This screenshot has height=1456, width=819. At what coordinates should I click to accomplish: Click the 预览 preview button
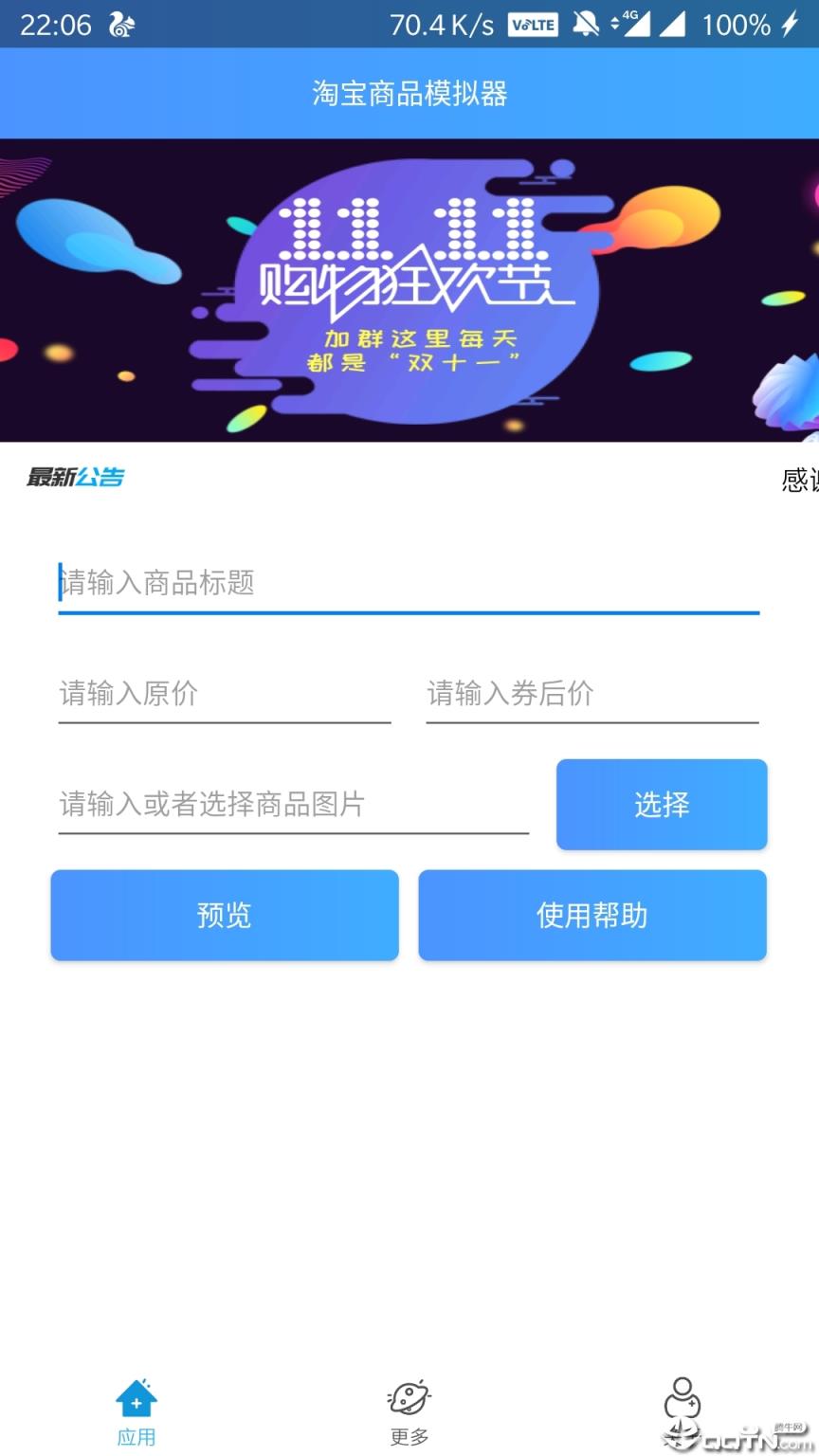(224, 915)
